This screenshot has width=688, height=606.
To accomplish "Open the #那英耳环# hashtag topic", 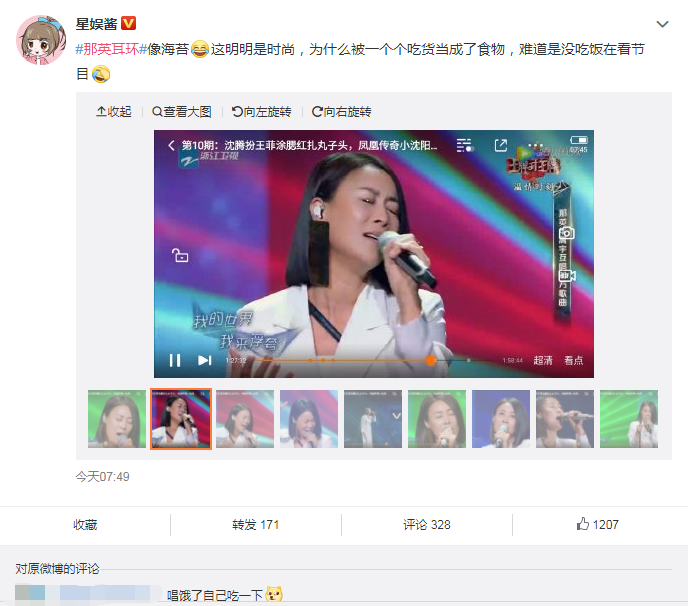I will 111,48.
